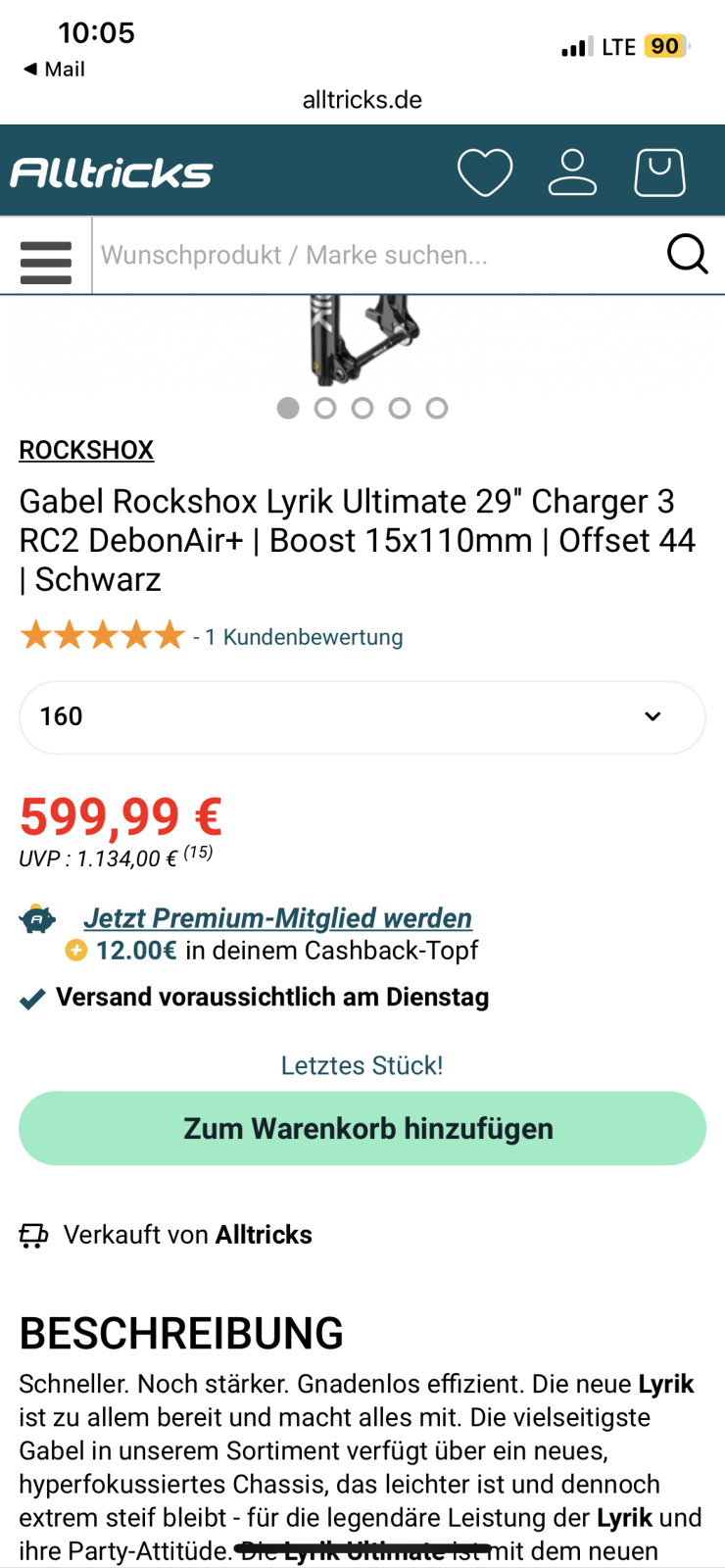Open the shopping cart icon
The height and width of the screenshot is (1568, 725).
click(x=659, y=172)
